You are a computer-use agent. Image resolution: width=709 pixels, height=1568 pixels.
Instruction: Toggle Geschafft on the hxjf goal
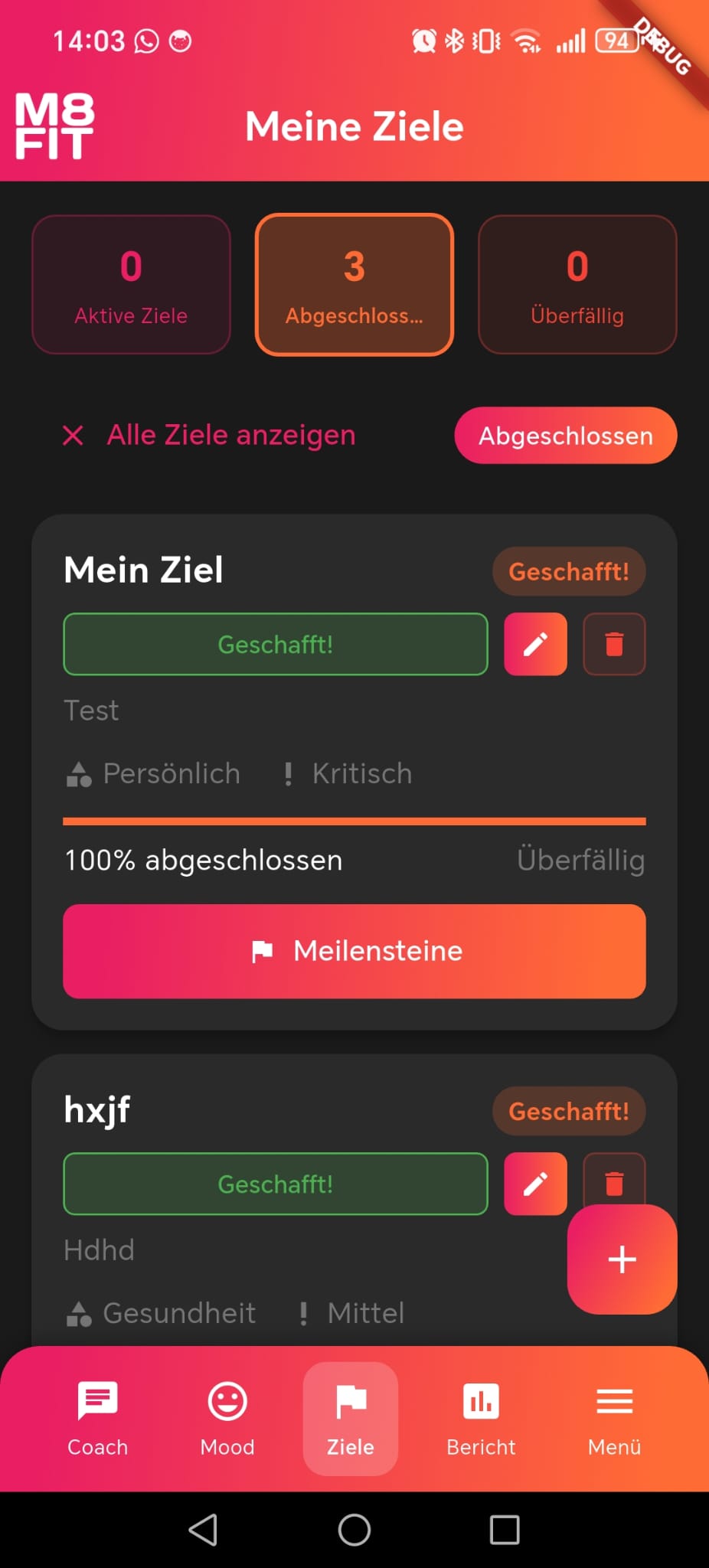coord(275,1184)
